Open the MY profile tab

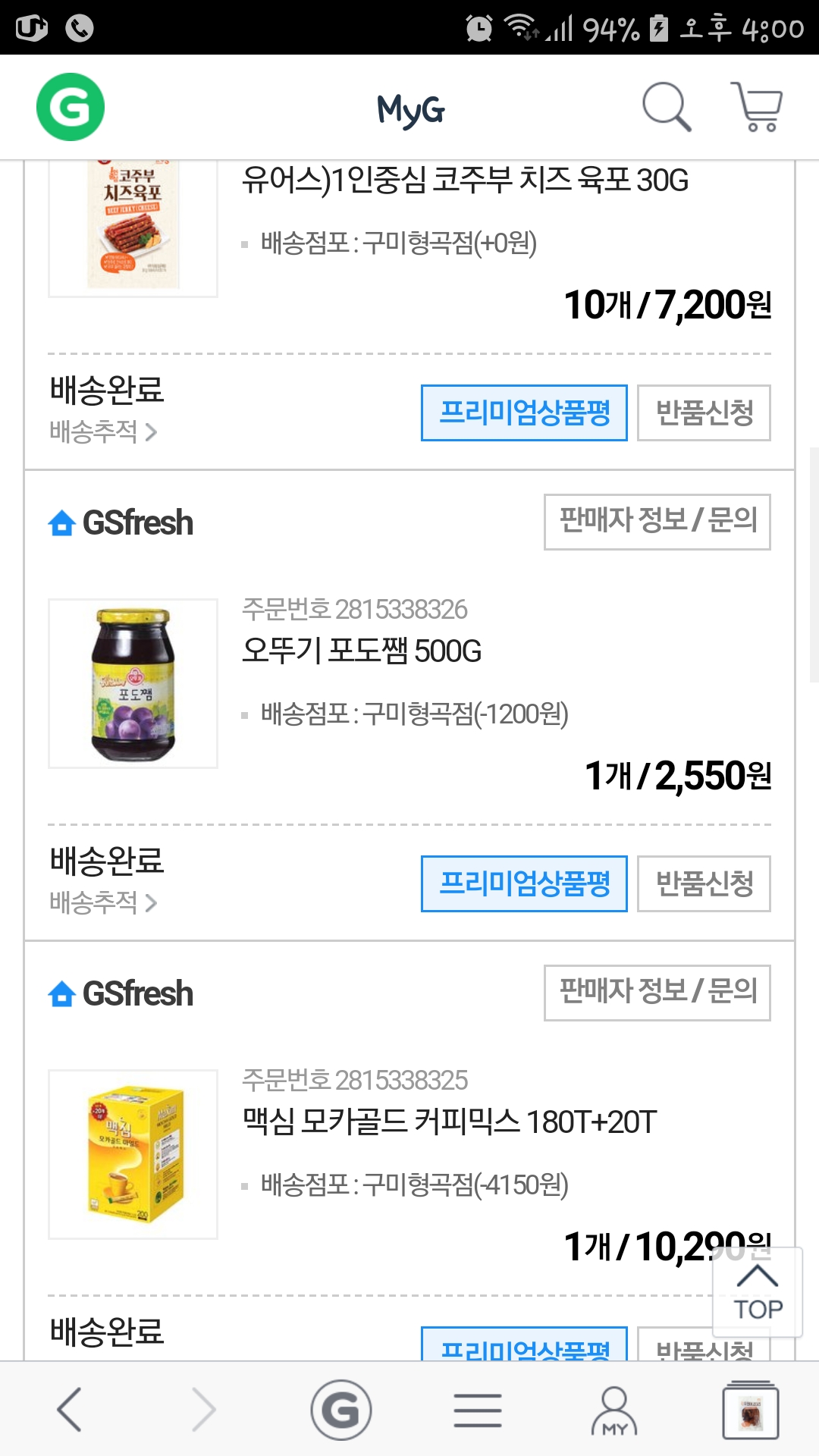point(614,1410)
